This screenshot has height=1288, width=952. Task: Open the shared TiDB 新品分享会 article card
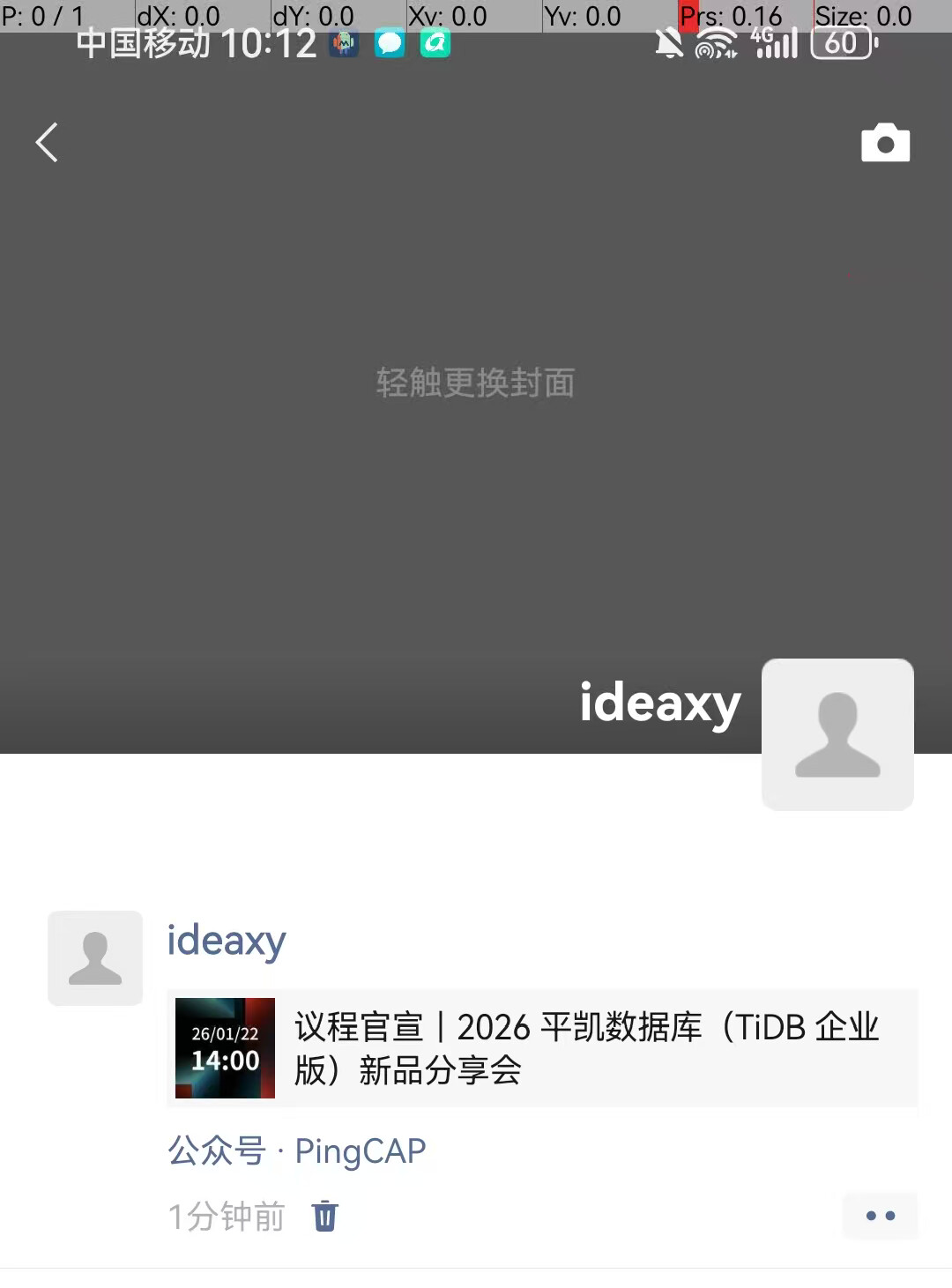pos(542,1048)
